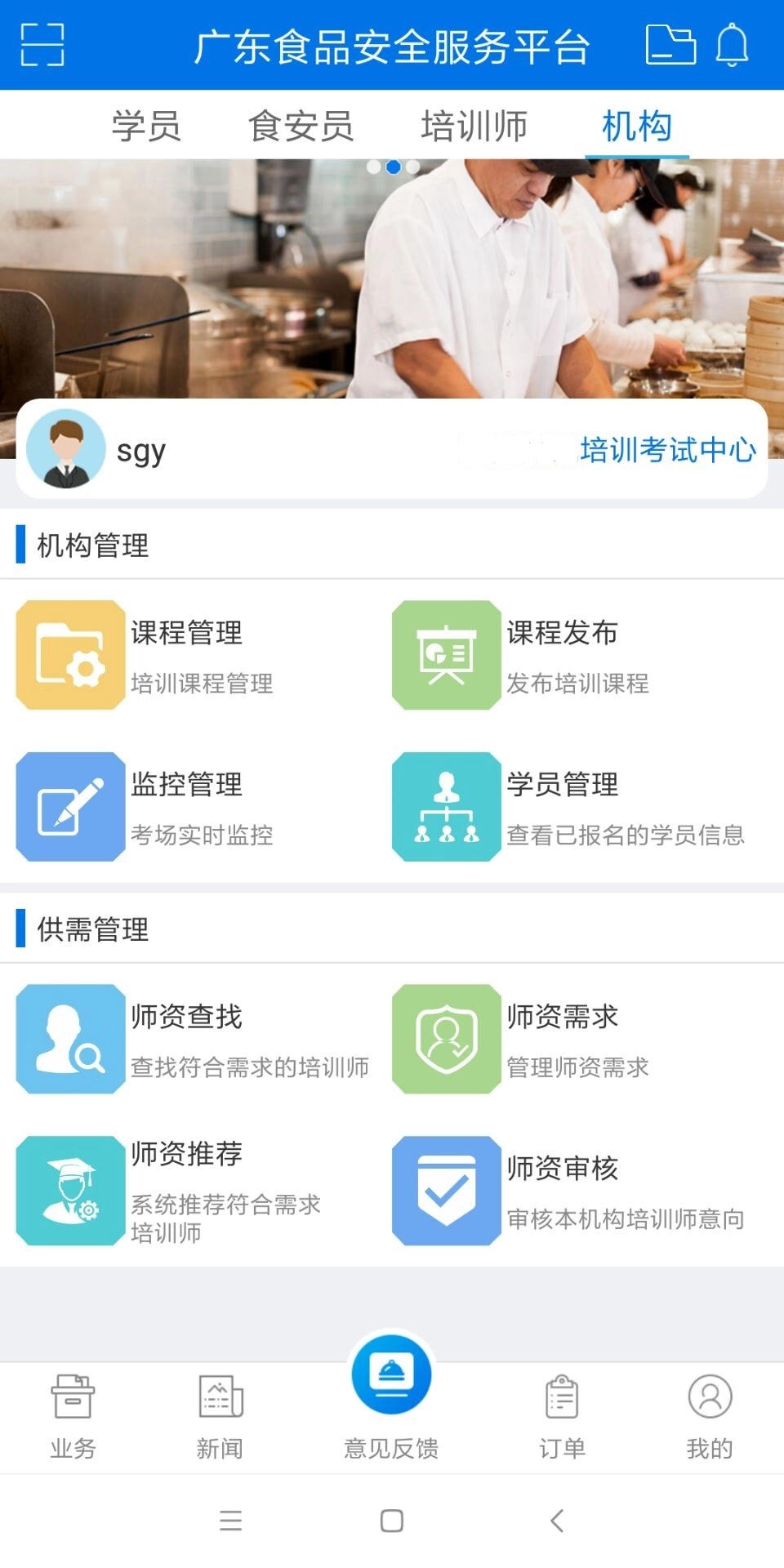Select the first carousel indicator dot

(x=374, y=167)
